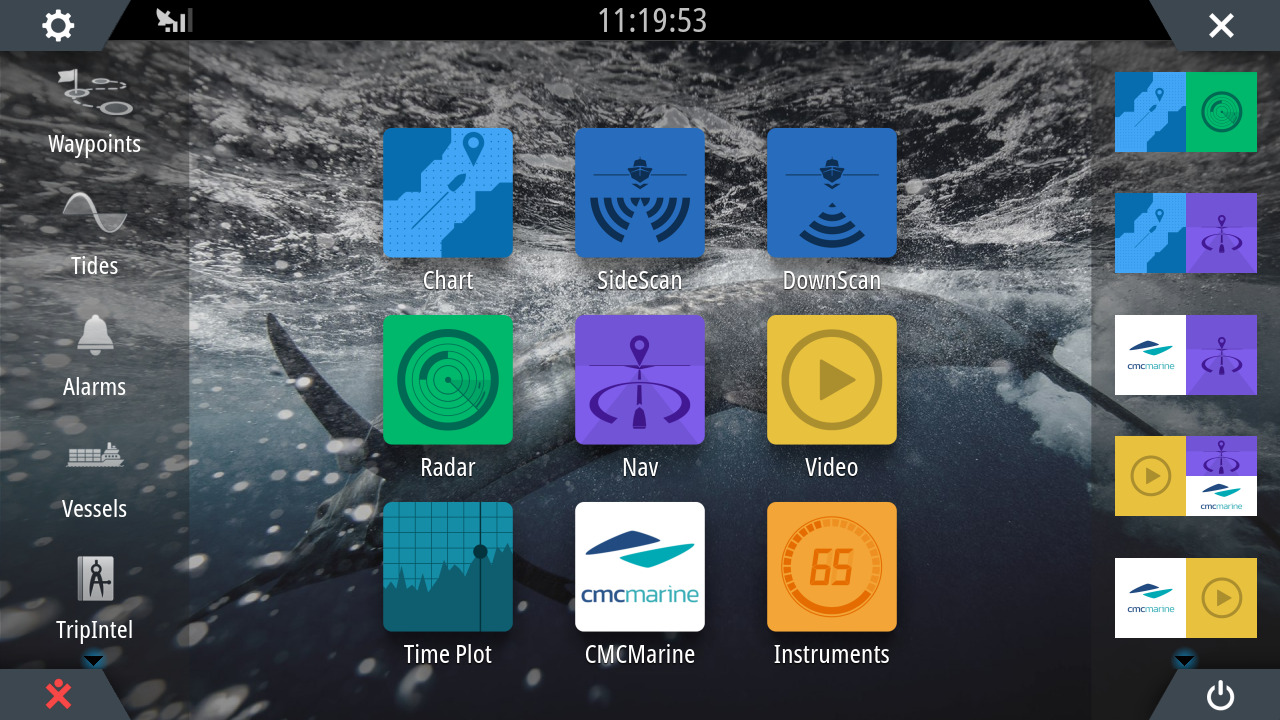
Task: Close the home screen panel
Action: tap(1221, 25)
